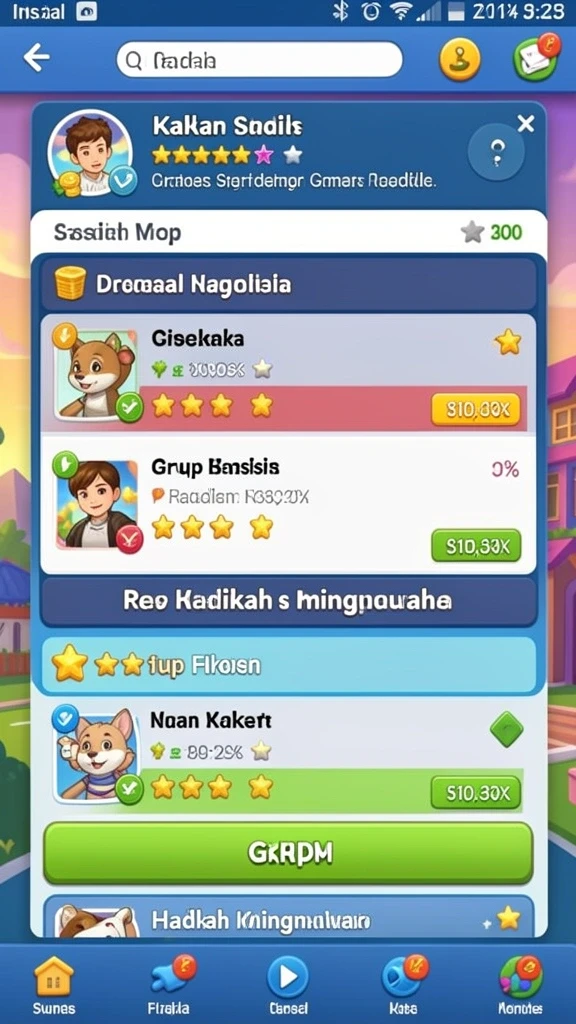Open the search field at the top
Viewport: 576px width, 1024px height.
click(259, 60)
